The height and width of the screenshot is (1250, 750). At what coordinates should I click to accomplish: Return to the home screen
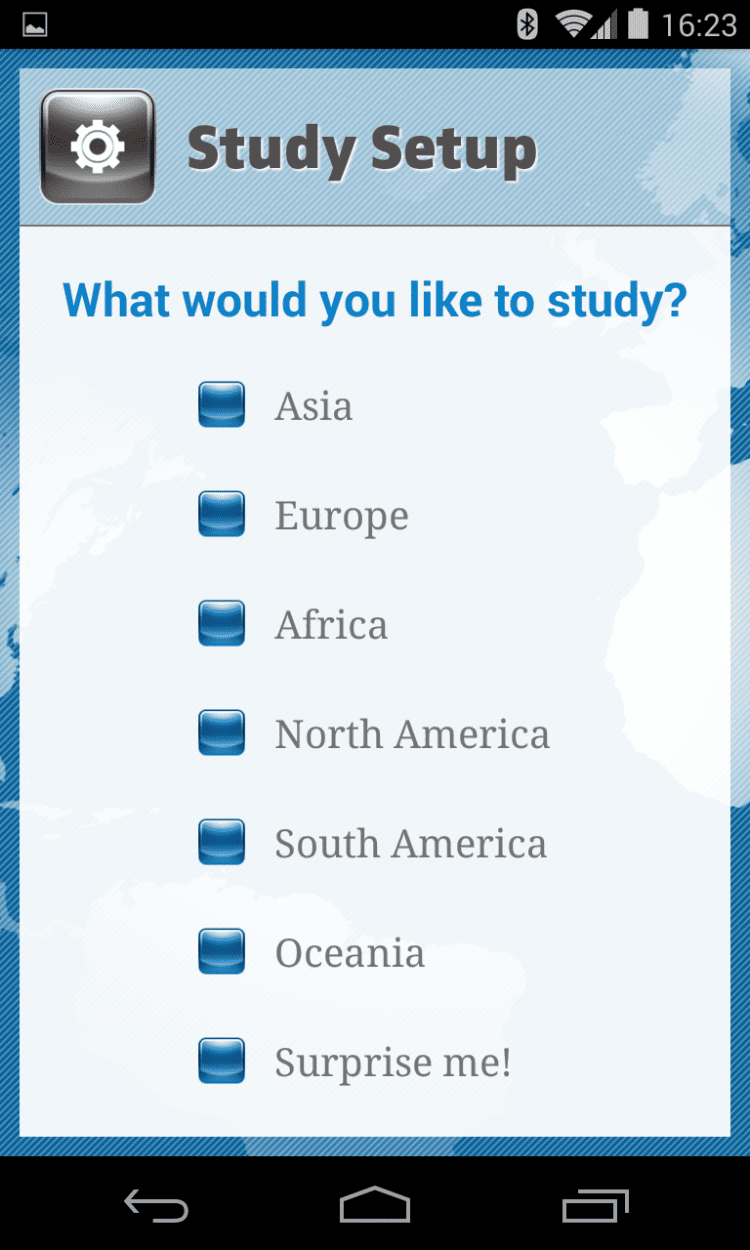(x=375, y=1204)
